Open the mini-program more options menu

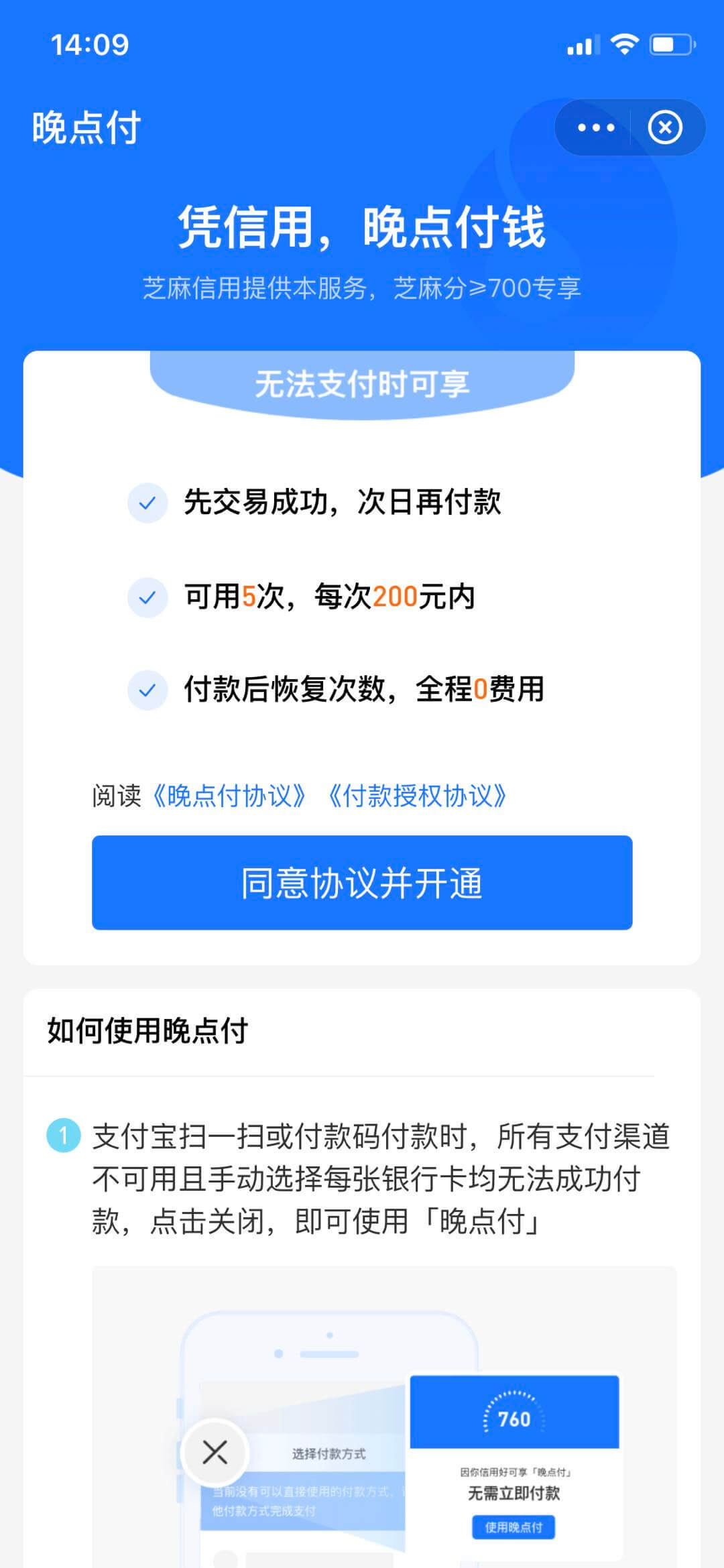pos(595,128)
